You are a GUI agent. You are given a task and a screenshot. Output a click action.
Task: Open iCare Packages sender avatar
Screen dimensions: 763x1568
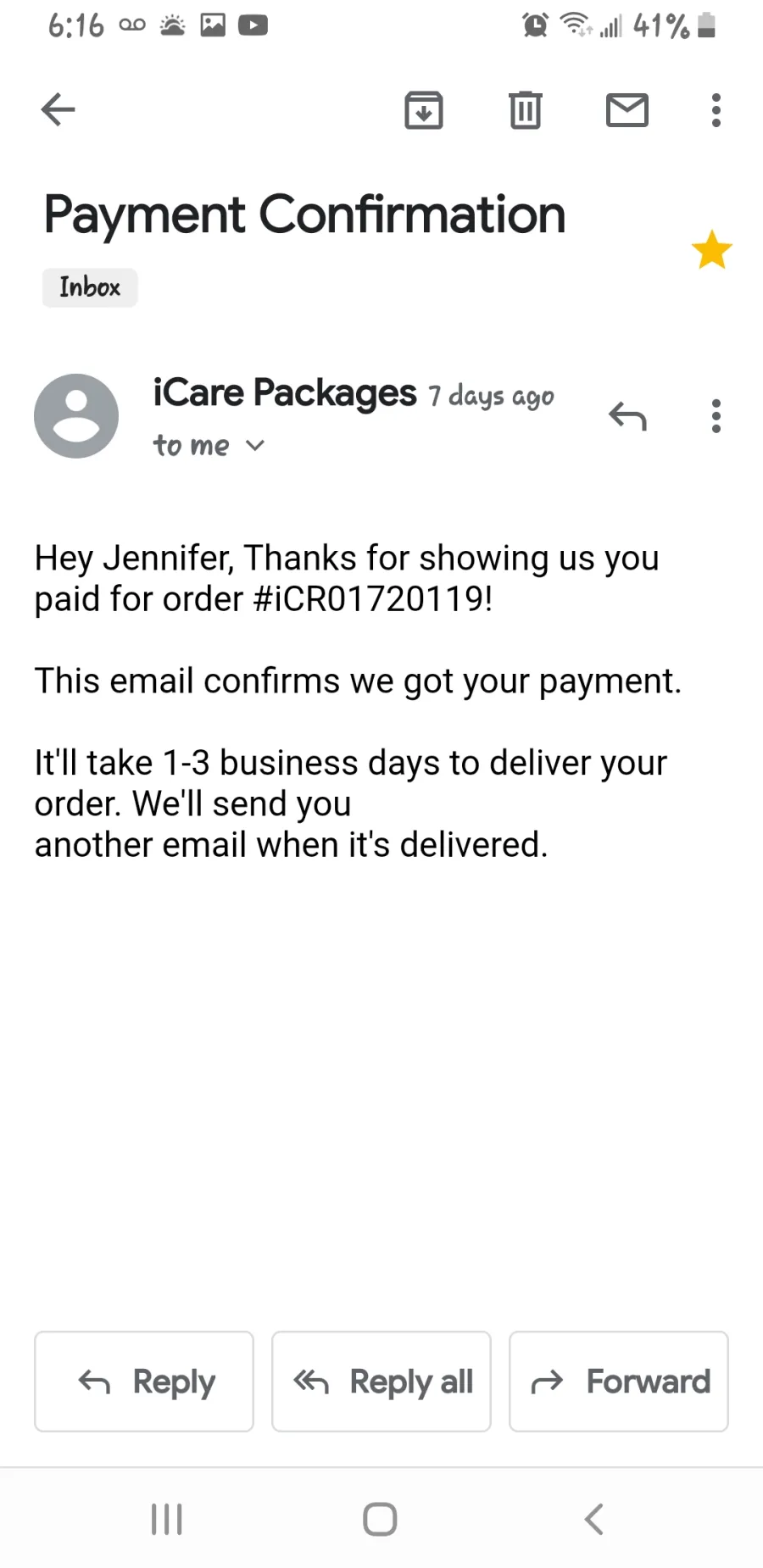(x=76, y=416)
